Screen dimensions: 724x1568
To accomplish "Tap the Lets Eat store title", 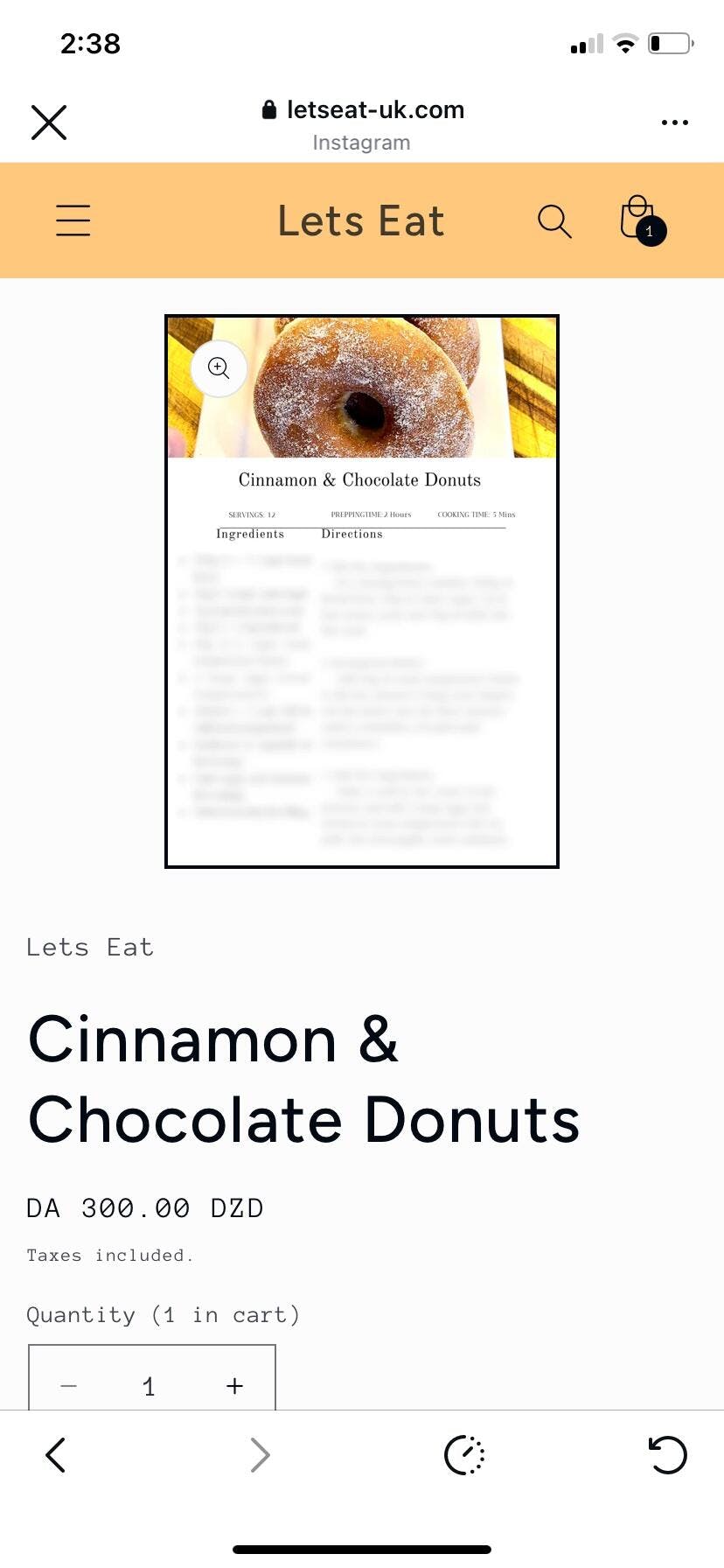I will point(361,220).
